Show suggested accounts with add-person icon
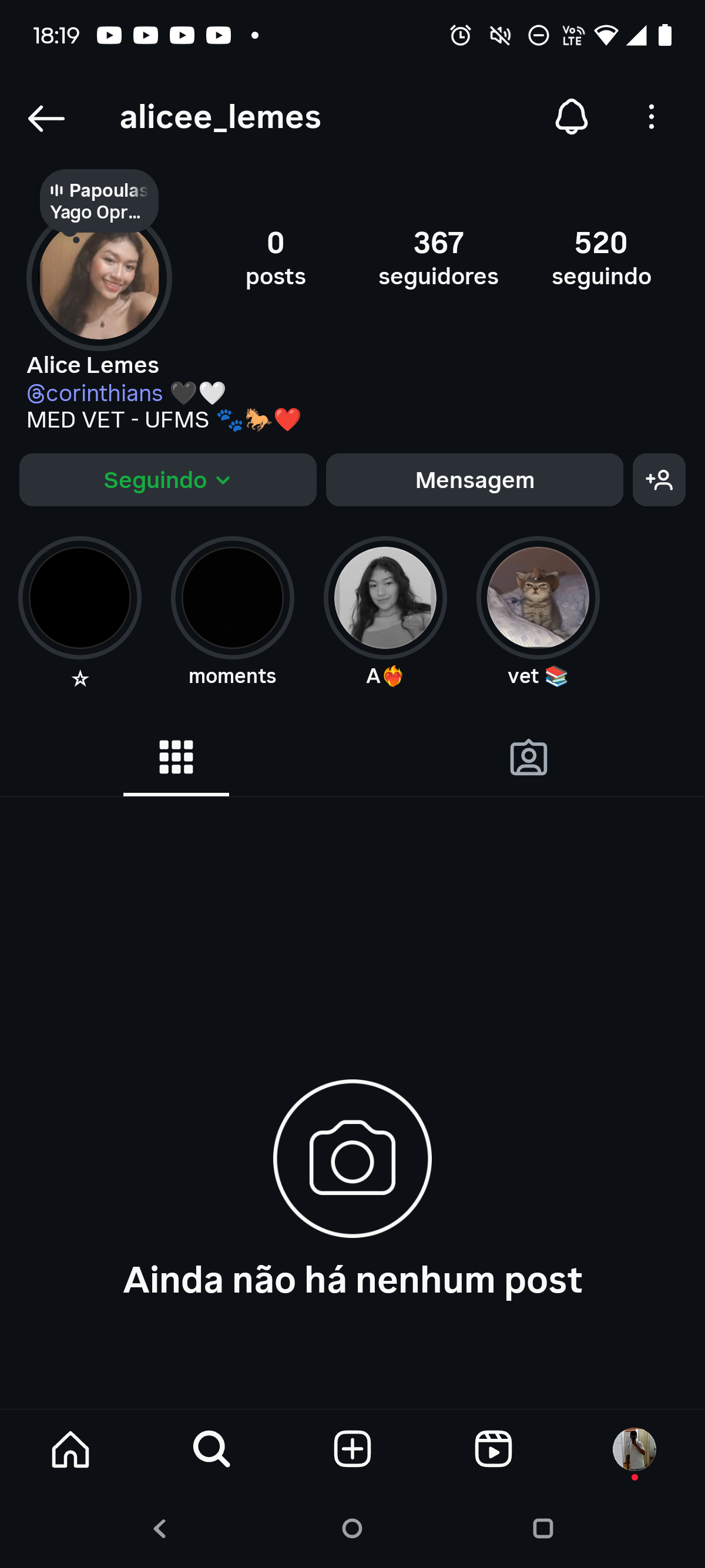Image resolution: width=705 pixels, height=1568 pixels. click(659, 480)
